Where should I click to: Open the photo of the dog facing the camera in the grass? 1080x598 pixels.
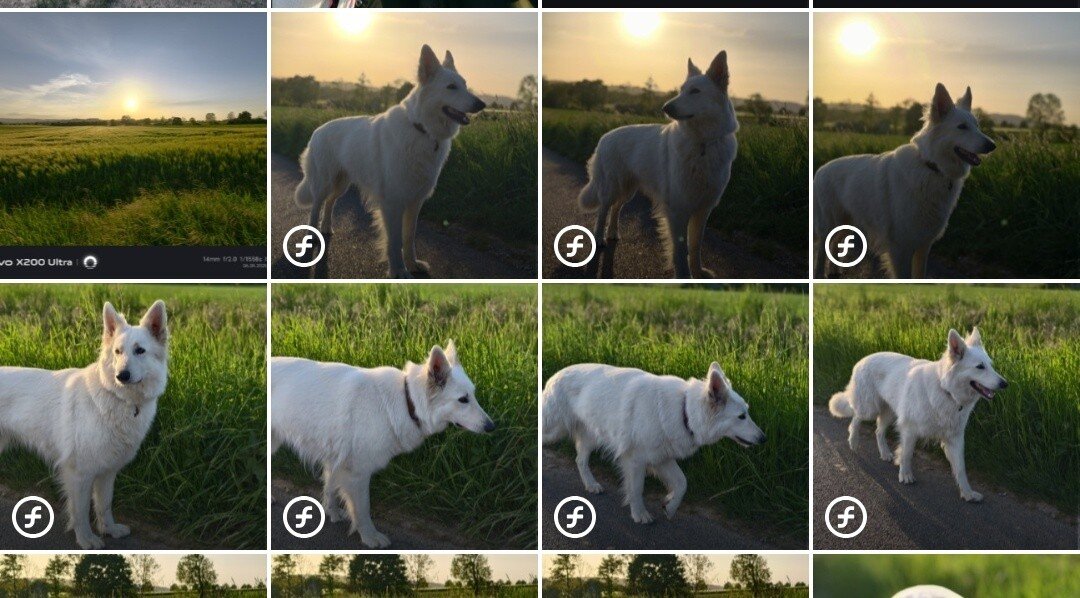coord(133,416)
